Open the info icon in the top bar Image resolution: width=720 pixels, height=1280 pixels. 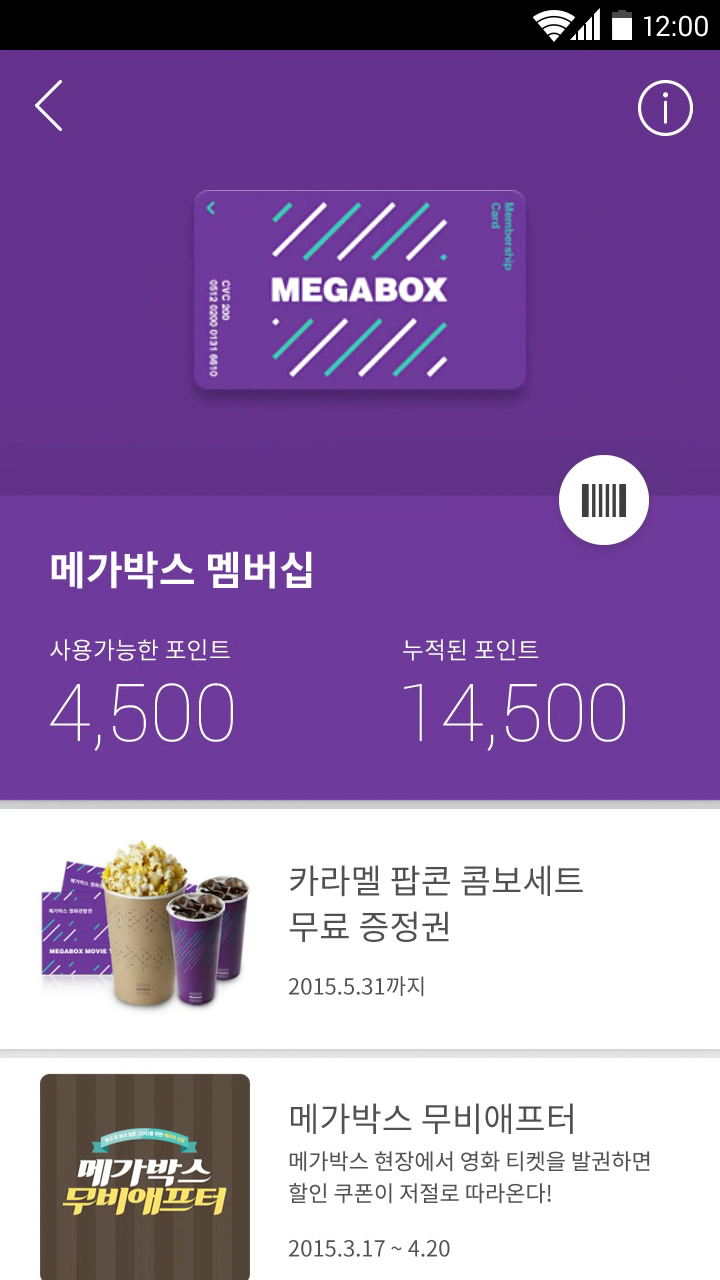coord(665,107)
